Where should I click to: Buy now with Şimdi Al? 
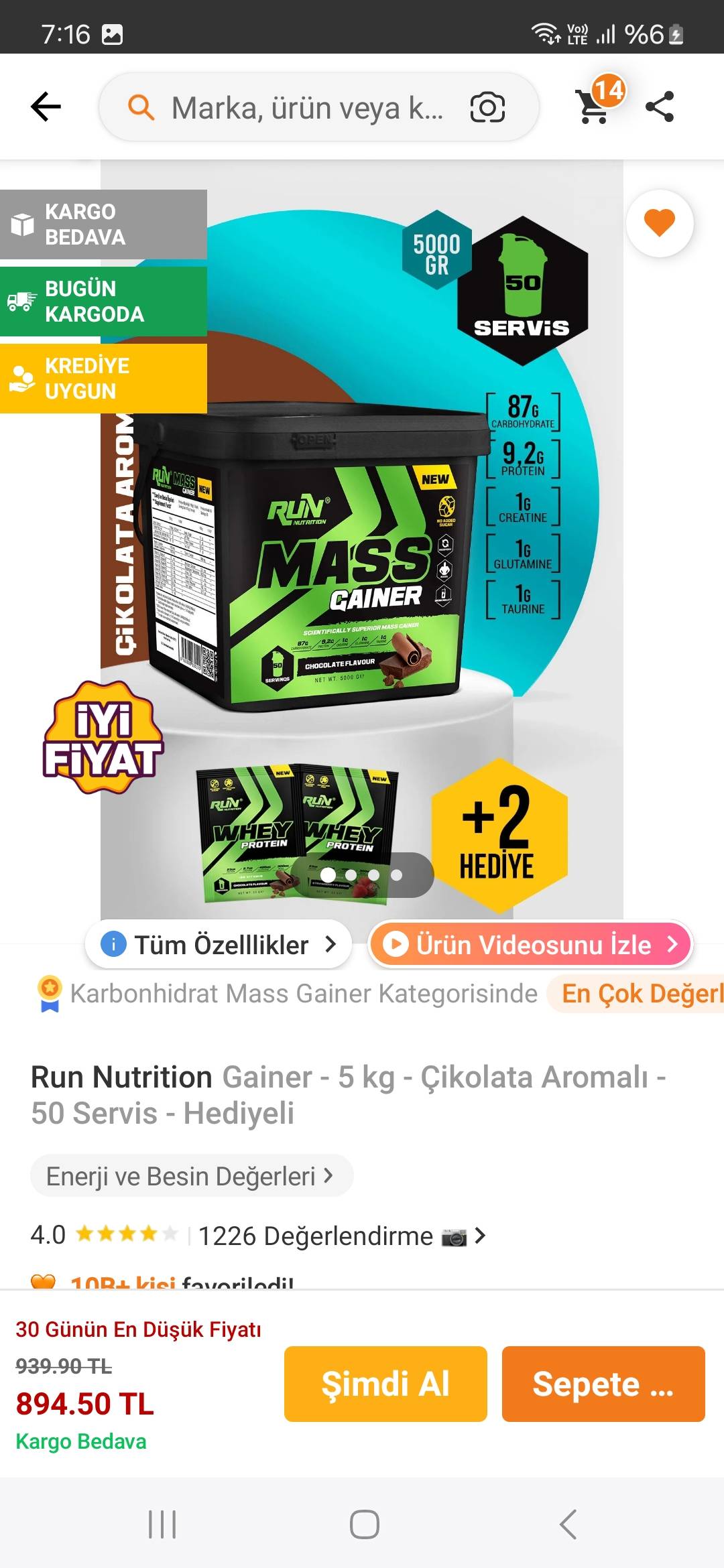(x=385, y=1384)
